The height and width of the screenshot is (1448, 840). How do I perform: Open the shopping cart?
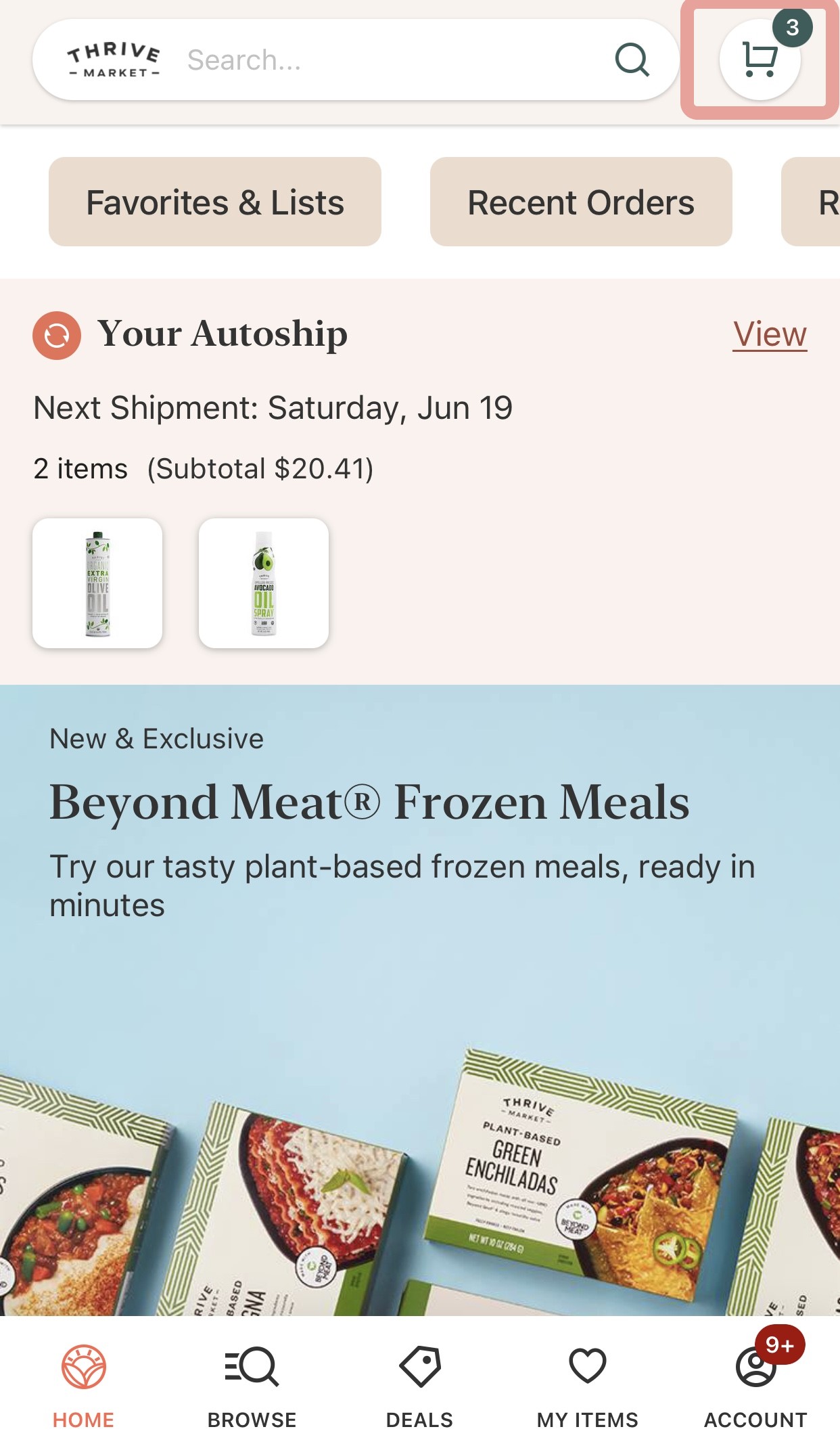pyautogui.click(x=760, y=60)
